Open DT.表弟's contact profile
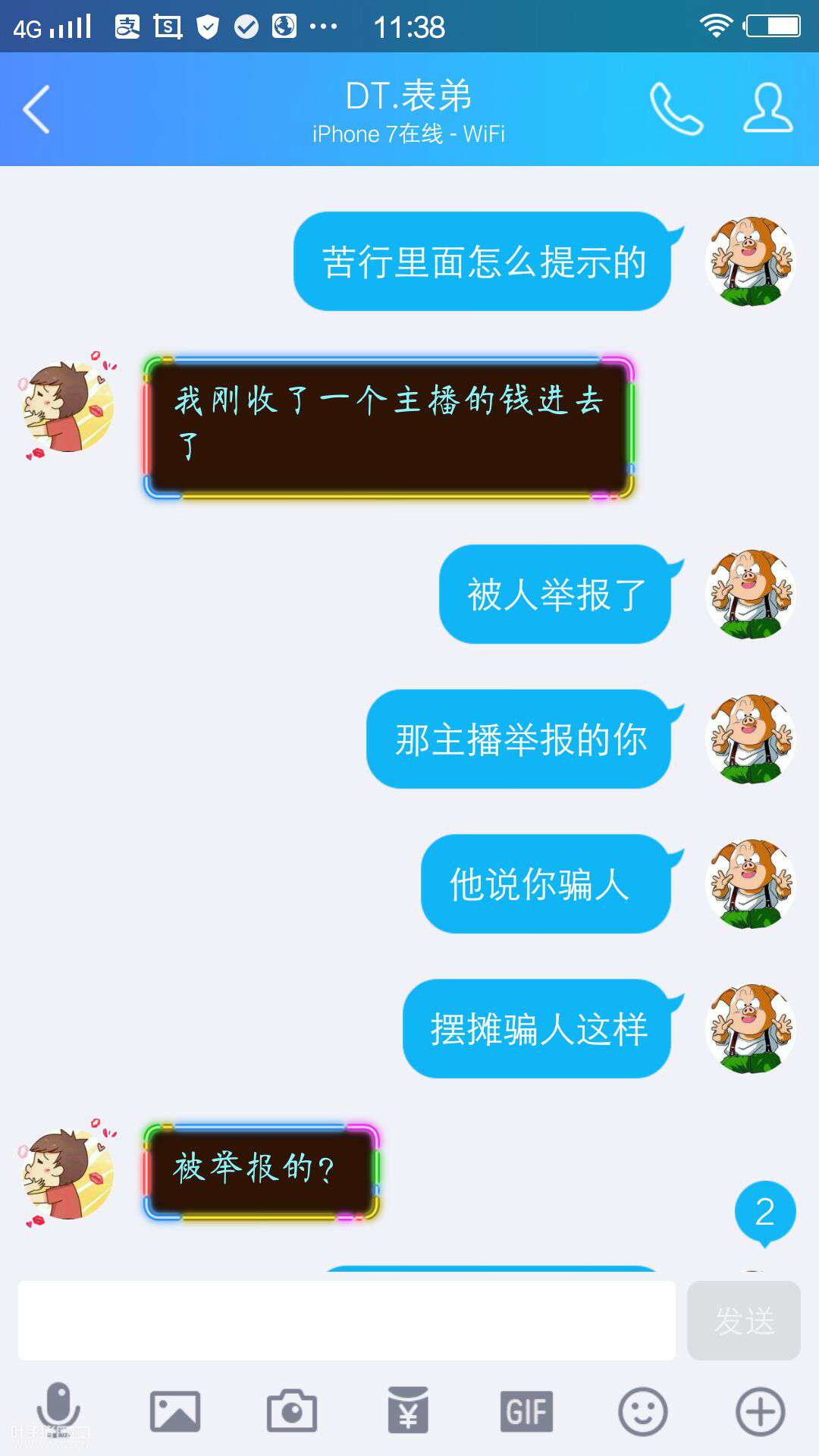The height and width of the screenshot is (1456, 819). coord(767,109)
